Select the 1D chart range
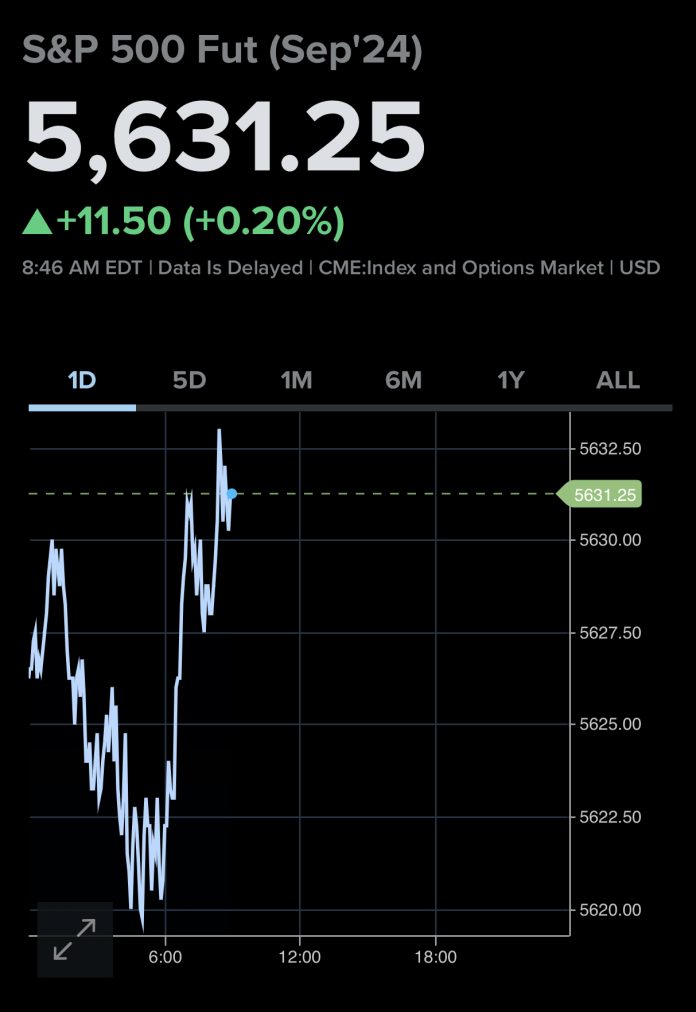 tap(82, 381)
